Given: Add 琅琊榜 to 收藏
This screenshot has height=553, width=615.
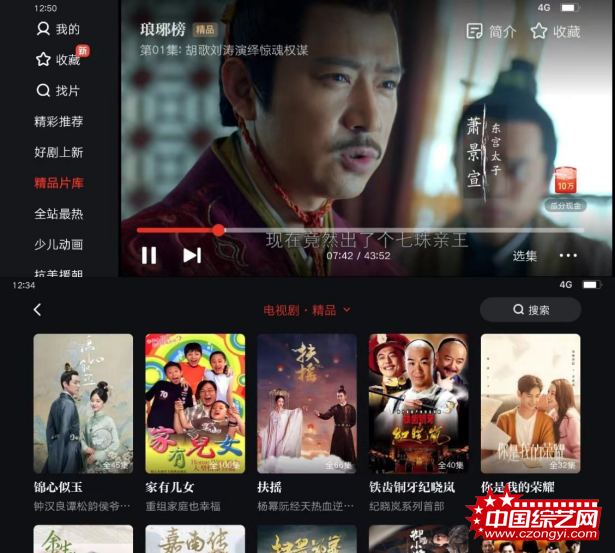Looking at the screenshot, I should (x=555, y=31).
